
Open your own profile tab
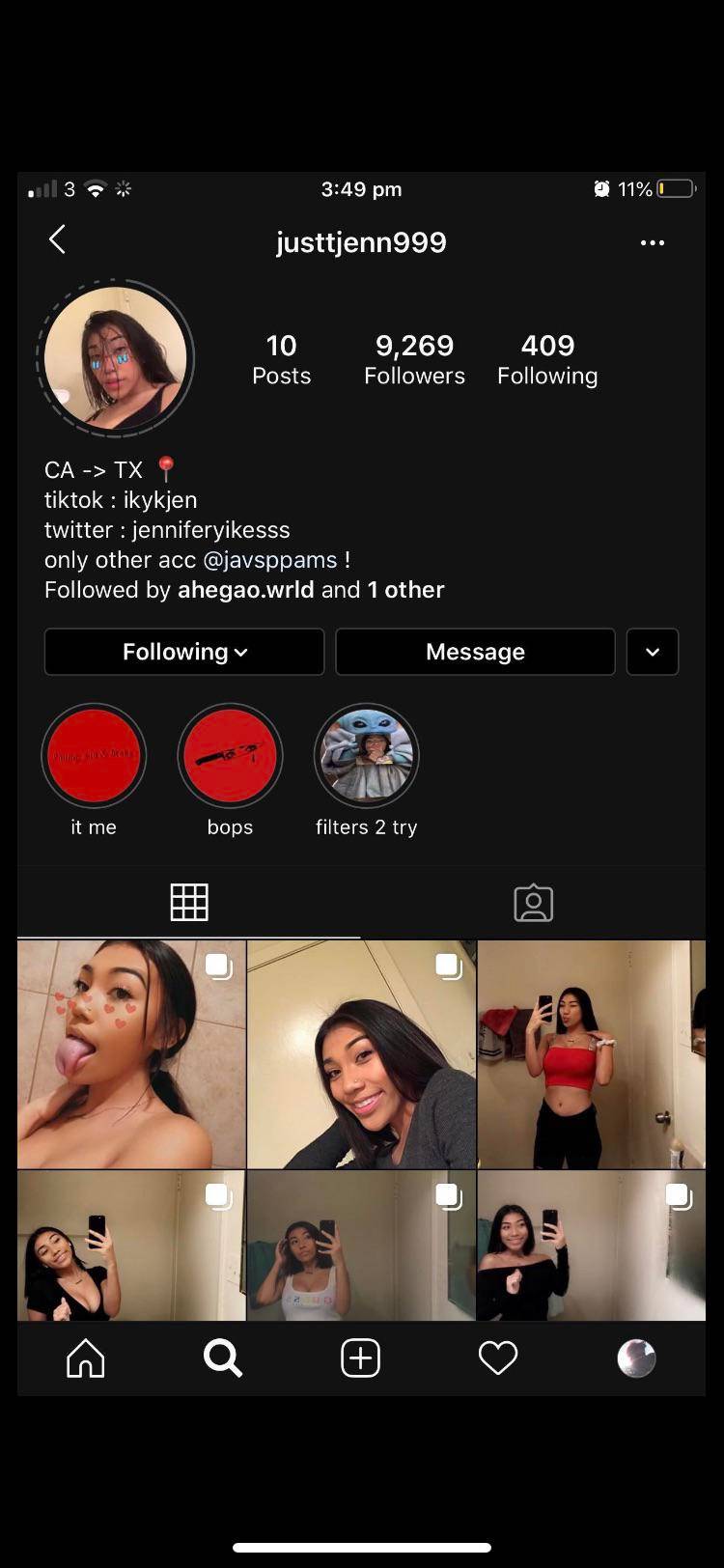pyautogui.click(x=636, y=1358)
